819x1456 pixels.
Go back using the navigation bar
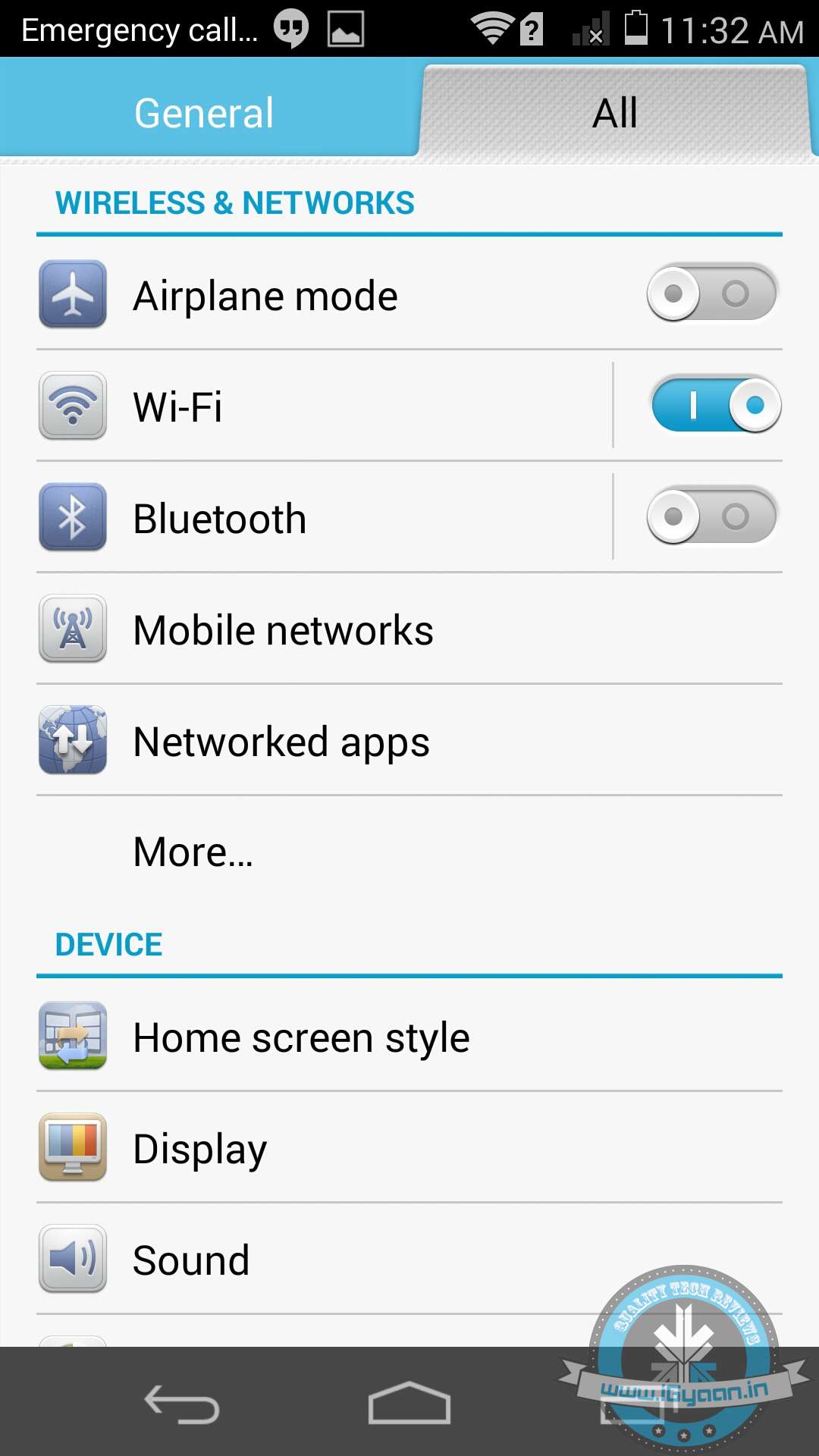[182, 1404]
